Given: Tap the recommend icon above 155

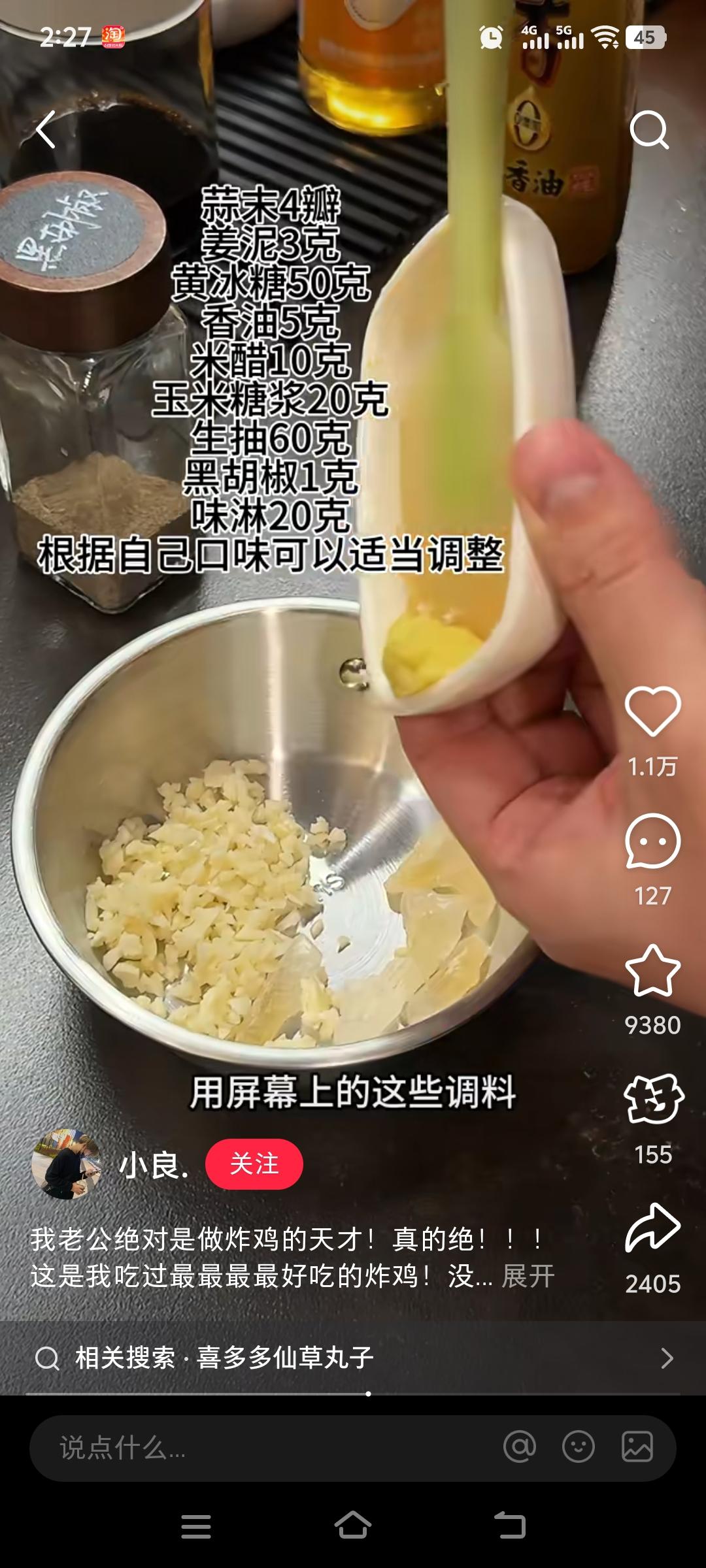Looking at the screenshot, I should click(652, 1100).
